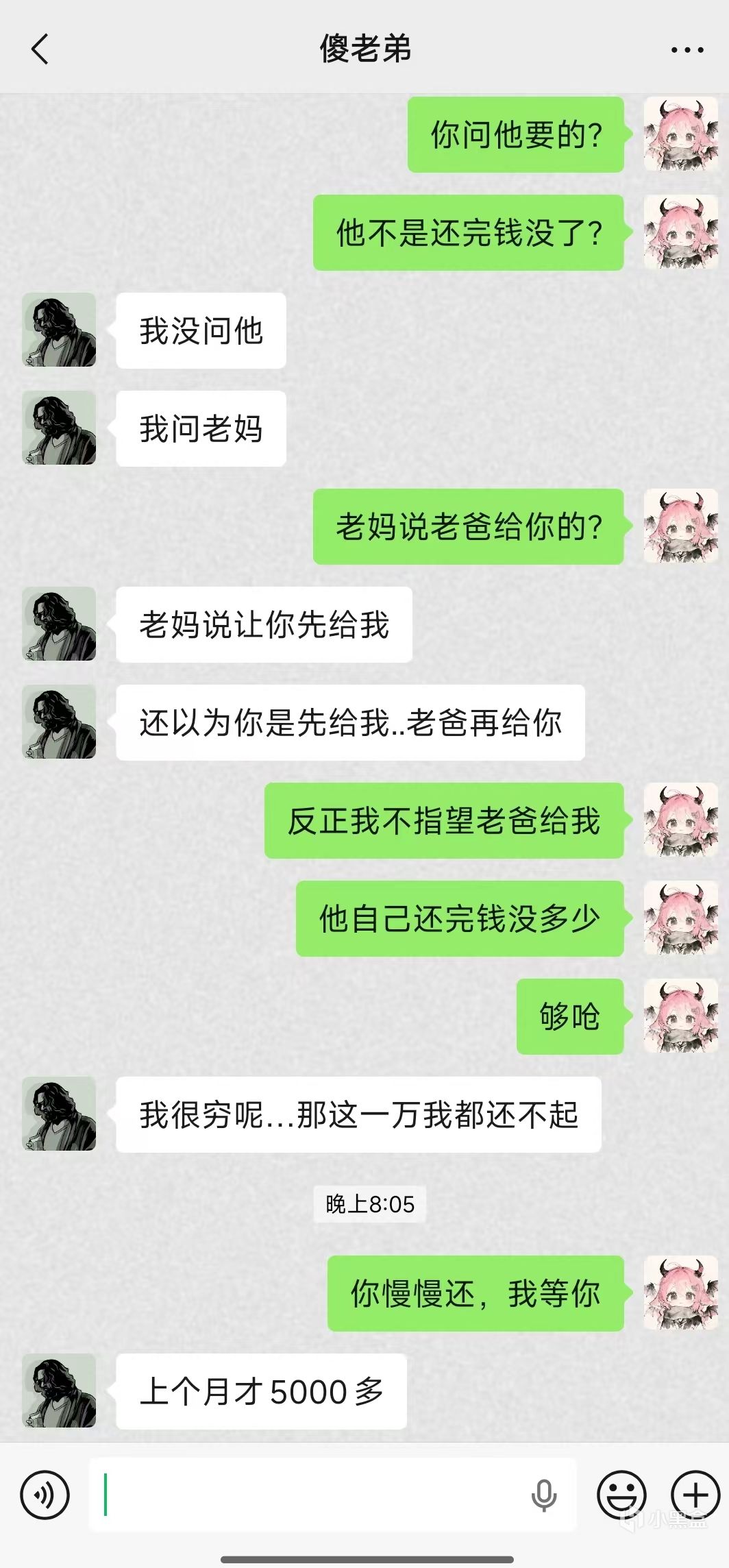View own profile beside "你慢慢还，我等你"
The image size is (729, 1568).
tap(680, 1293)
